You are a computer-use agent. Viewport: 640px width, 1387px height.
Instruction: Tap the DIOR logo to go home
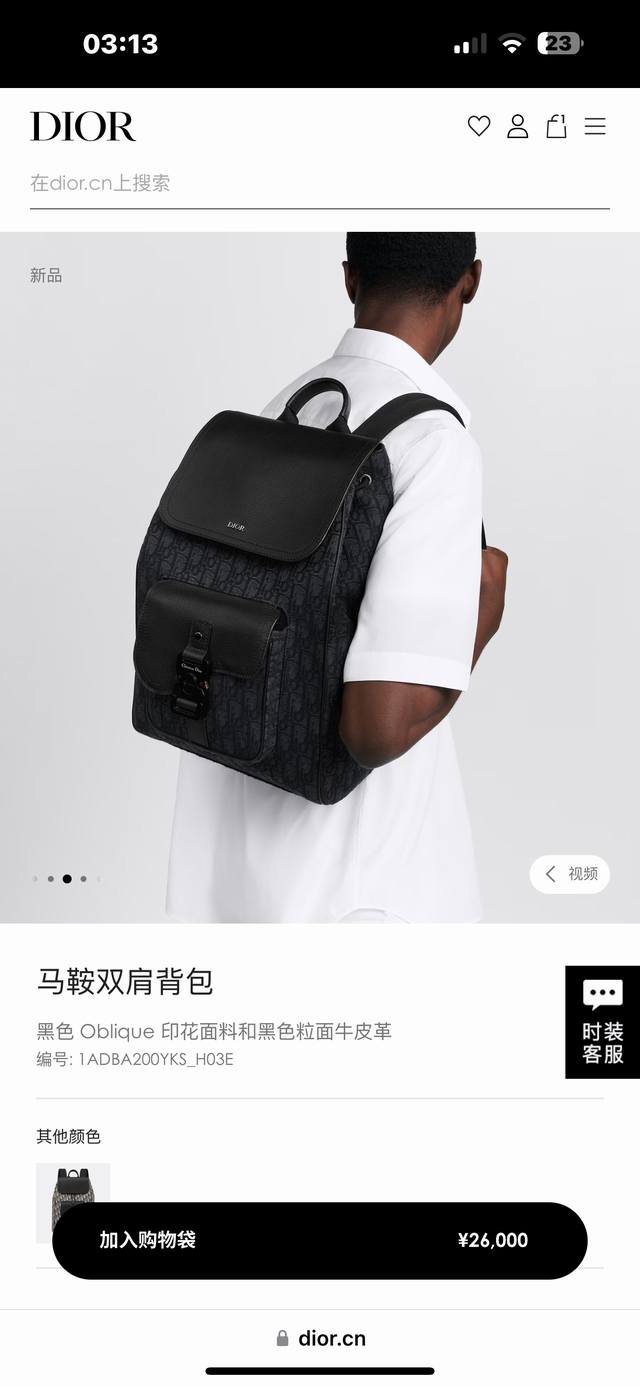(83, 126)
